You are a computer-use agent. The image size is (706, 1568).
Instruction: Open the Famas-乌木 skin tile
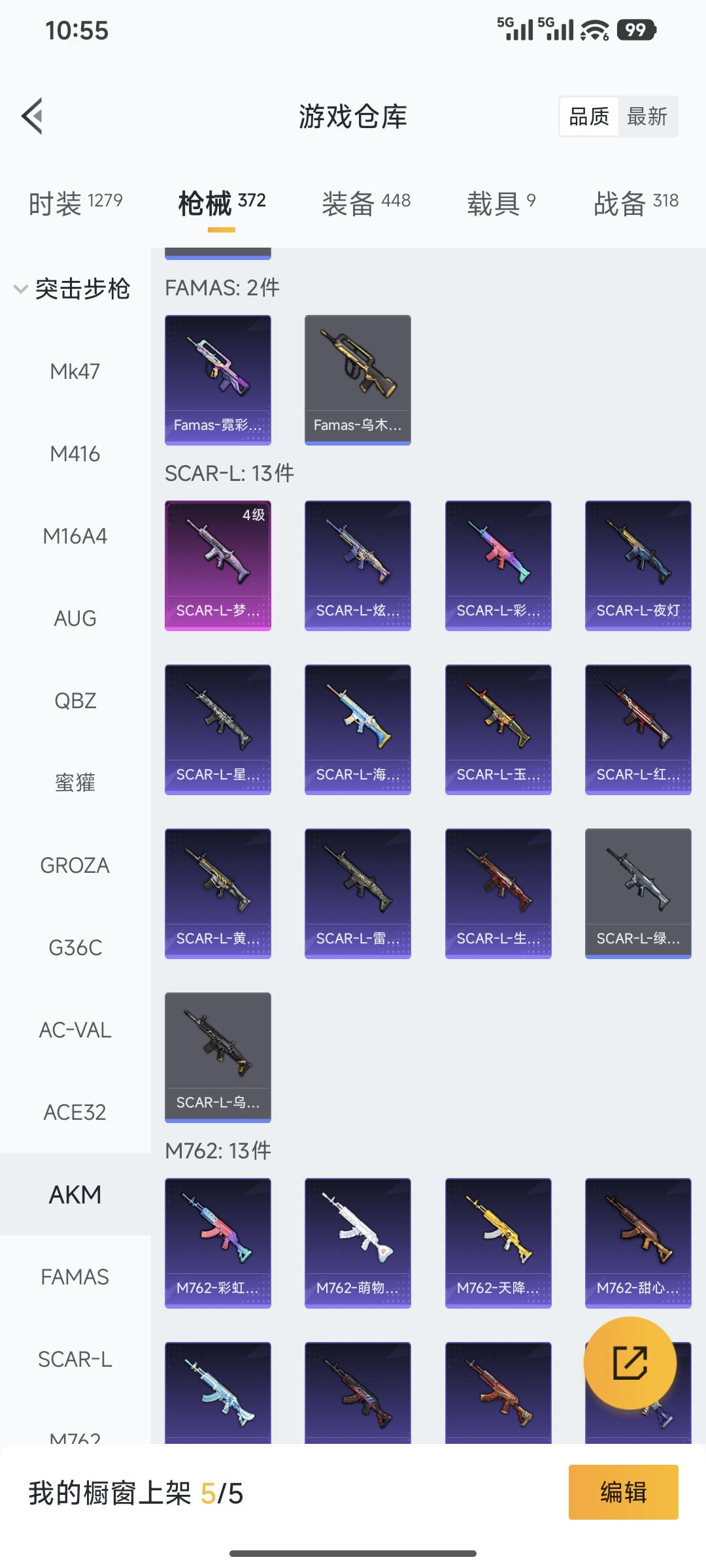coord(358,380)
